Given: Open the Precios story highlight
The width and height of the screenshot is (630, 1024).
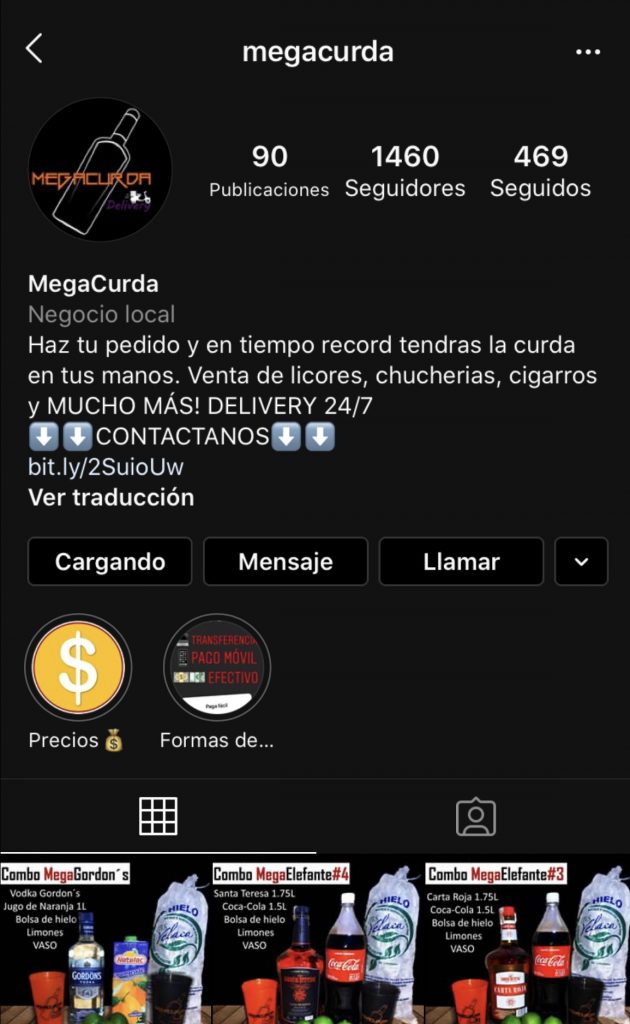Looking at the screenshot, I should tap(78, 667).
